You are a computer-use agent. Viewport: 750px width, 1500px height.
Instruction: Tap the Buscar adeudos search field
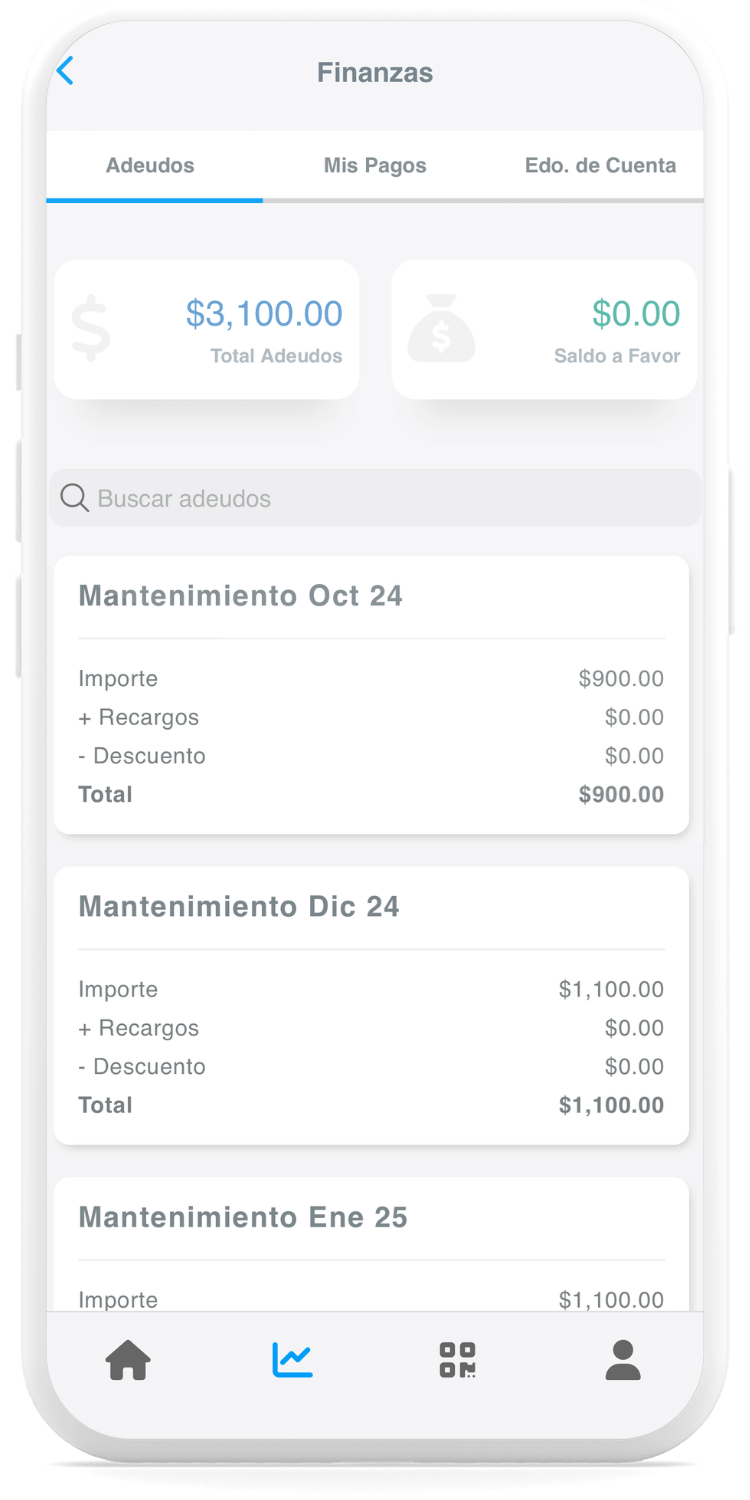pyautogui.click(x=375, y=498)
